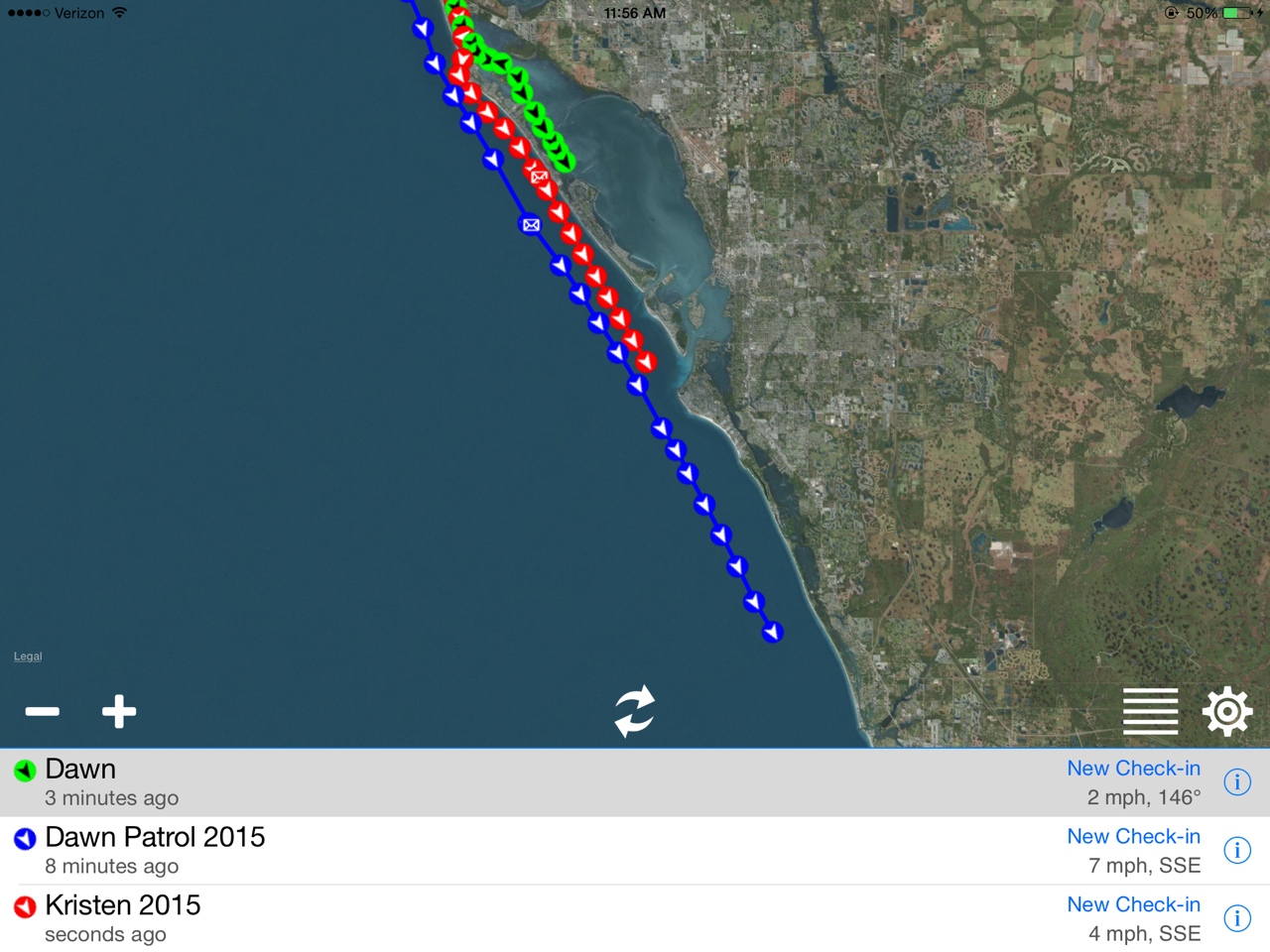Viewport: 1270px width, 952px height.
Task: Tap the Legal link on map
Action: 28,656
